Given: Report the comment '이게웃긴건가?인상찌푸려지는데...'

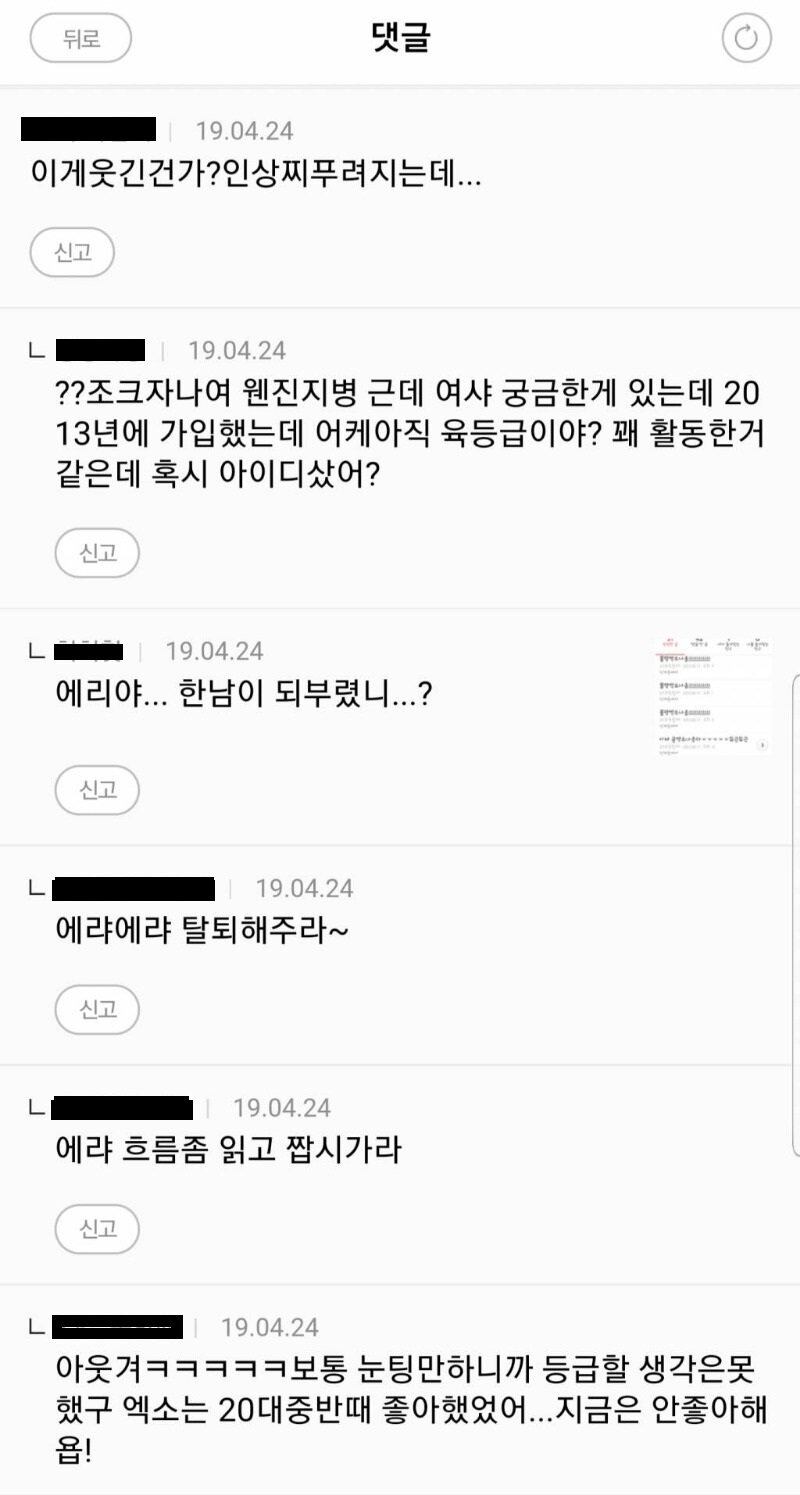Looking at the screenshot, I should (72, 252).
